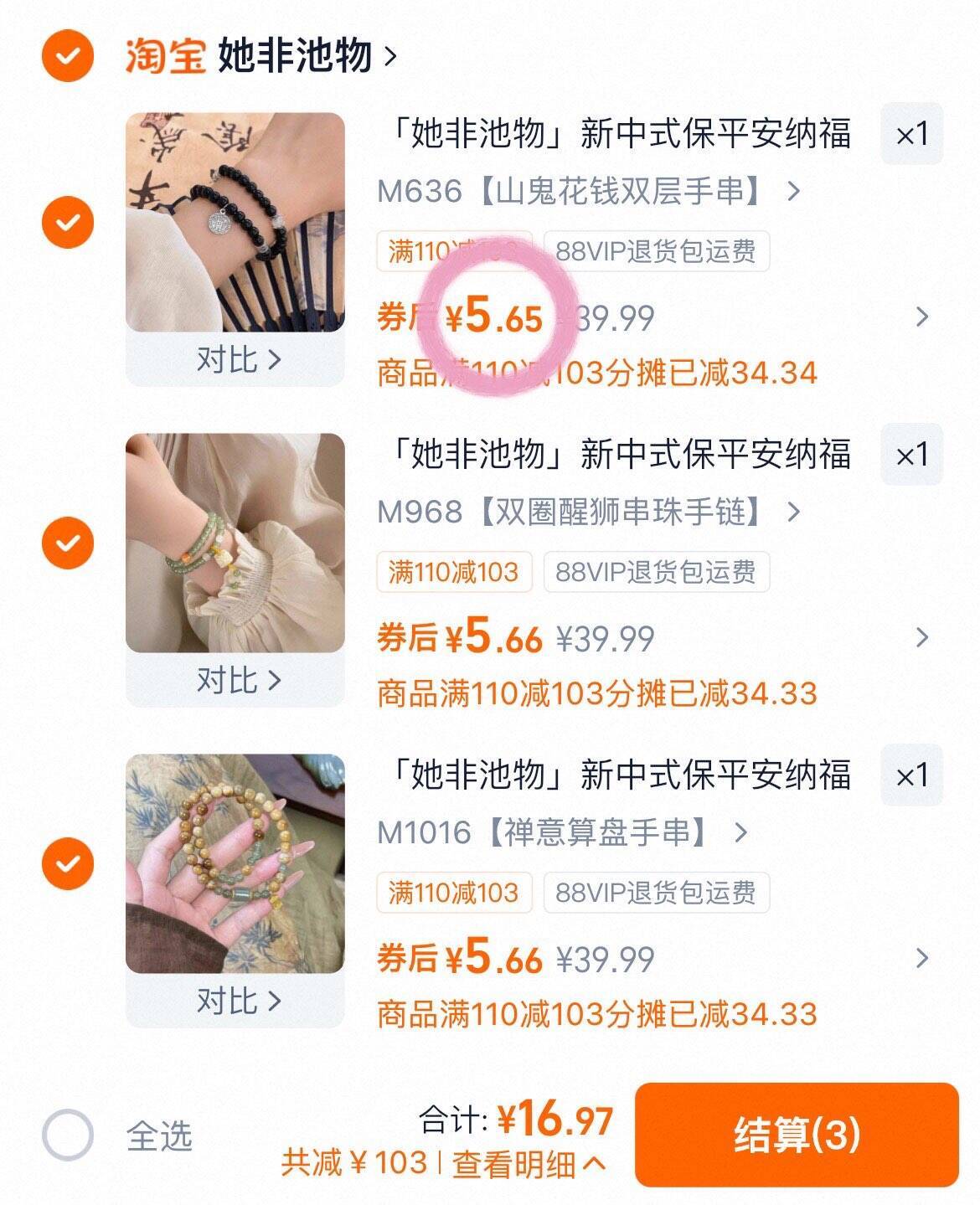980x1205 pixels.
Task: Deselect the M968 双圈醒狮串珠手链 item
Action: coord(67,543)
